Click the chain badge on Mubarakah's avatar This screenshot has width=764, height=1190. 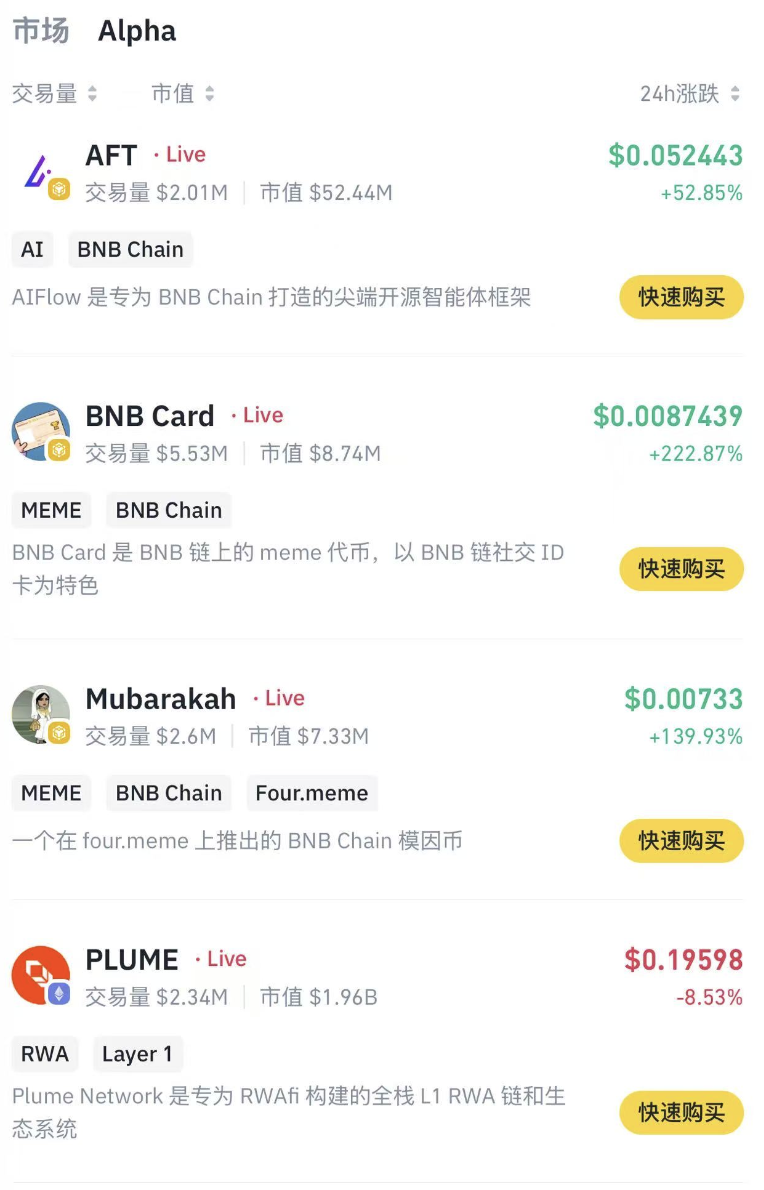57,733
